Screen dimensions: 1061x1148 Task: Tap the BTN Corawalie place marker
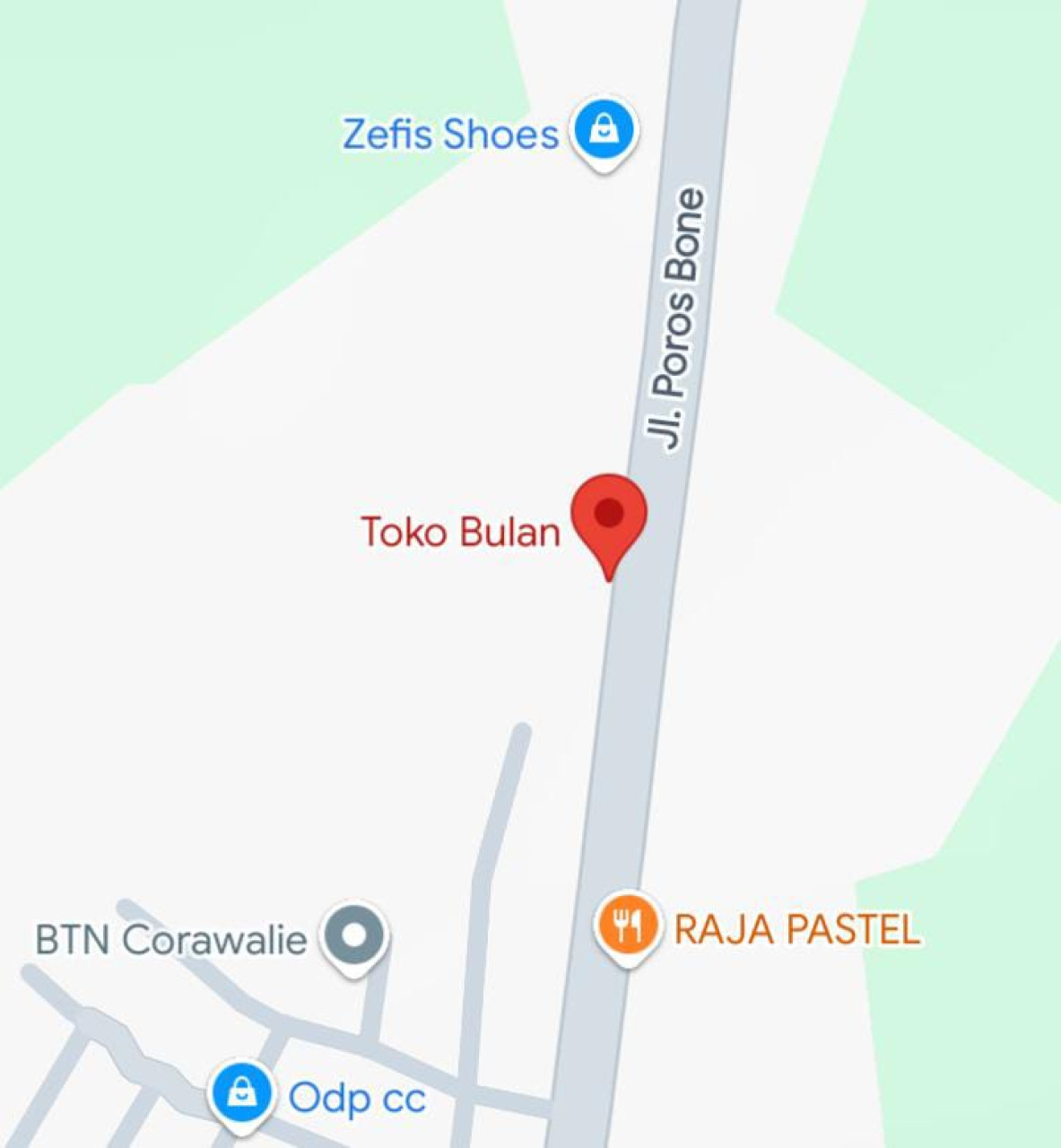click(355, 935)
